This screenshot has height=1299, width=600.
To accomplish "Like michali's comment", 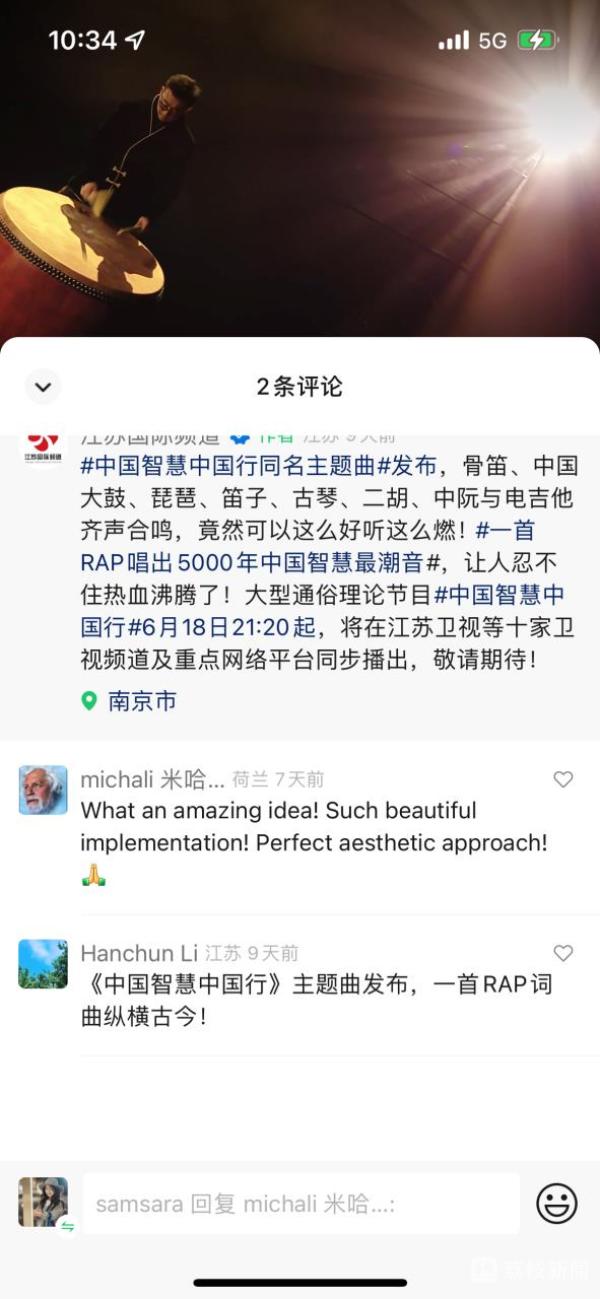I will pos(563,779).
